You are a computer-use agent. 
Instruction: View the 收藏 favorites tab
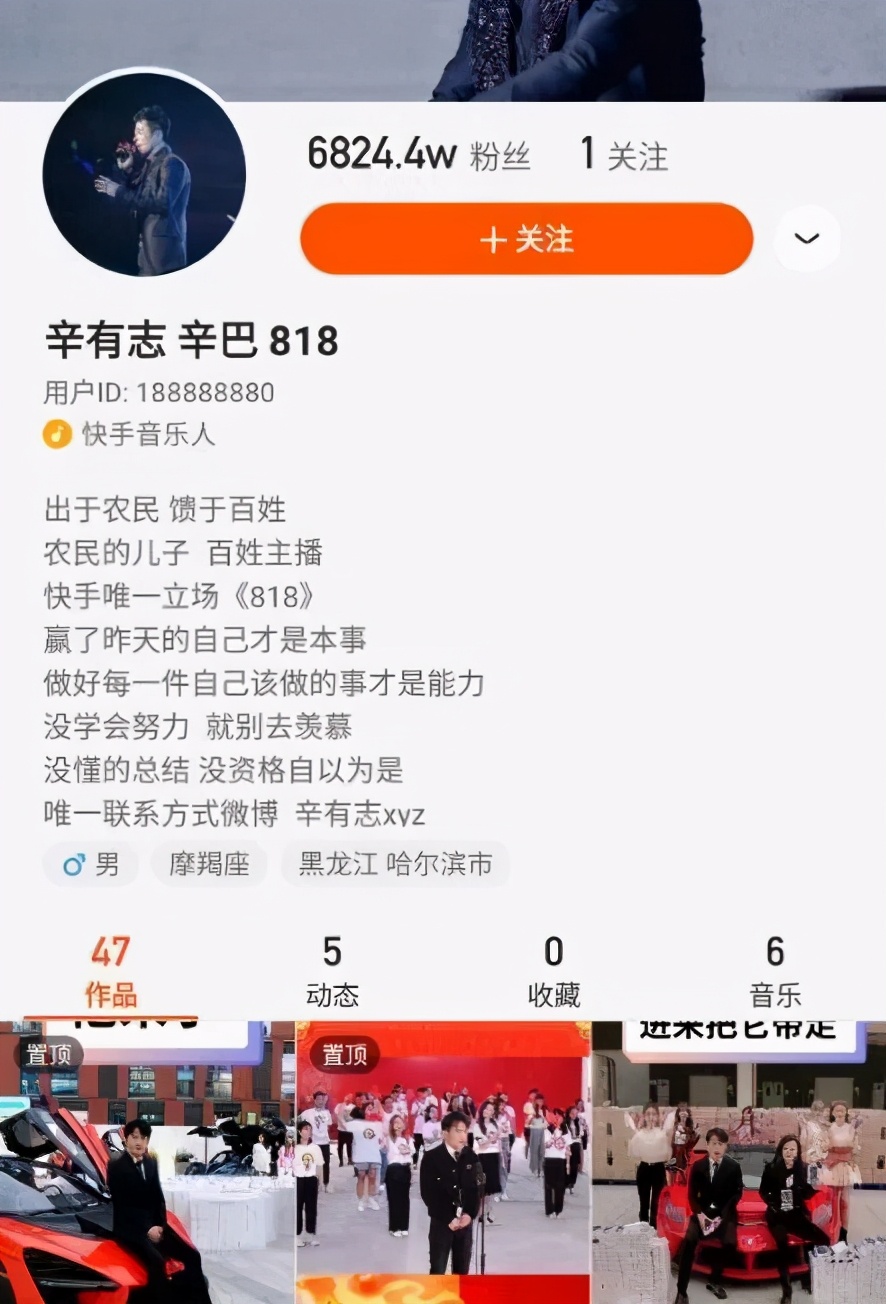(554, 967)
